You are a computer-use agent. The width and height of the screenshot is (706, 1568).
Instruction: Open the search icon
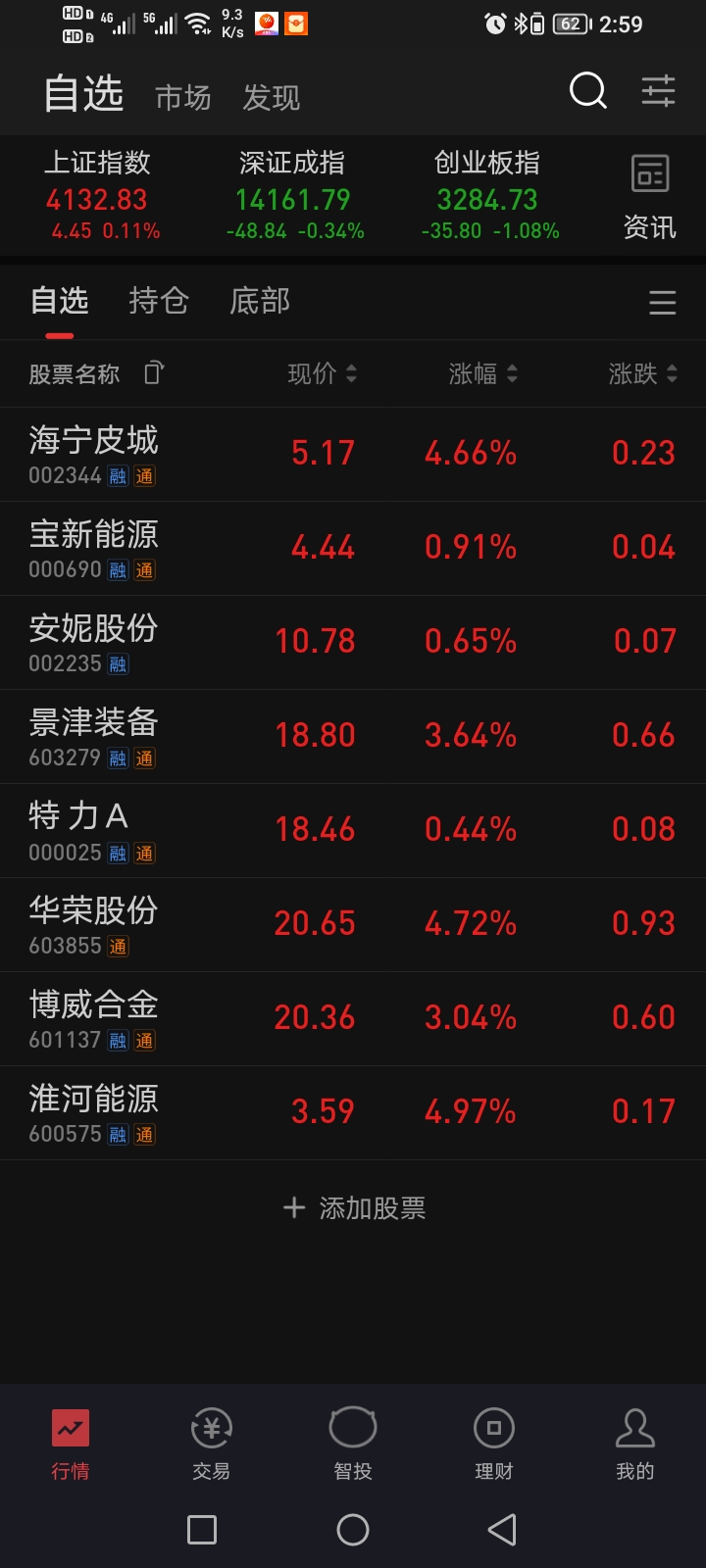587,91
